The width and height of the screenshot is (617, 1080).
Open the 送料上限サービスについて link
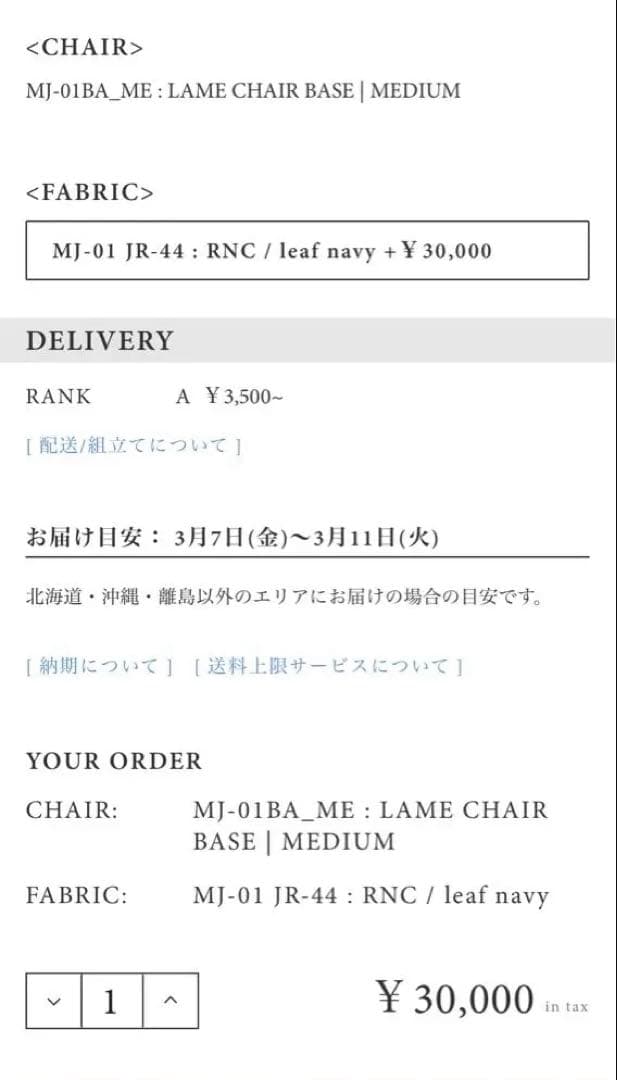click(328, 666)
